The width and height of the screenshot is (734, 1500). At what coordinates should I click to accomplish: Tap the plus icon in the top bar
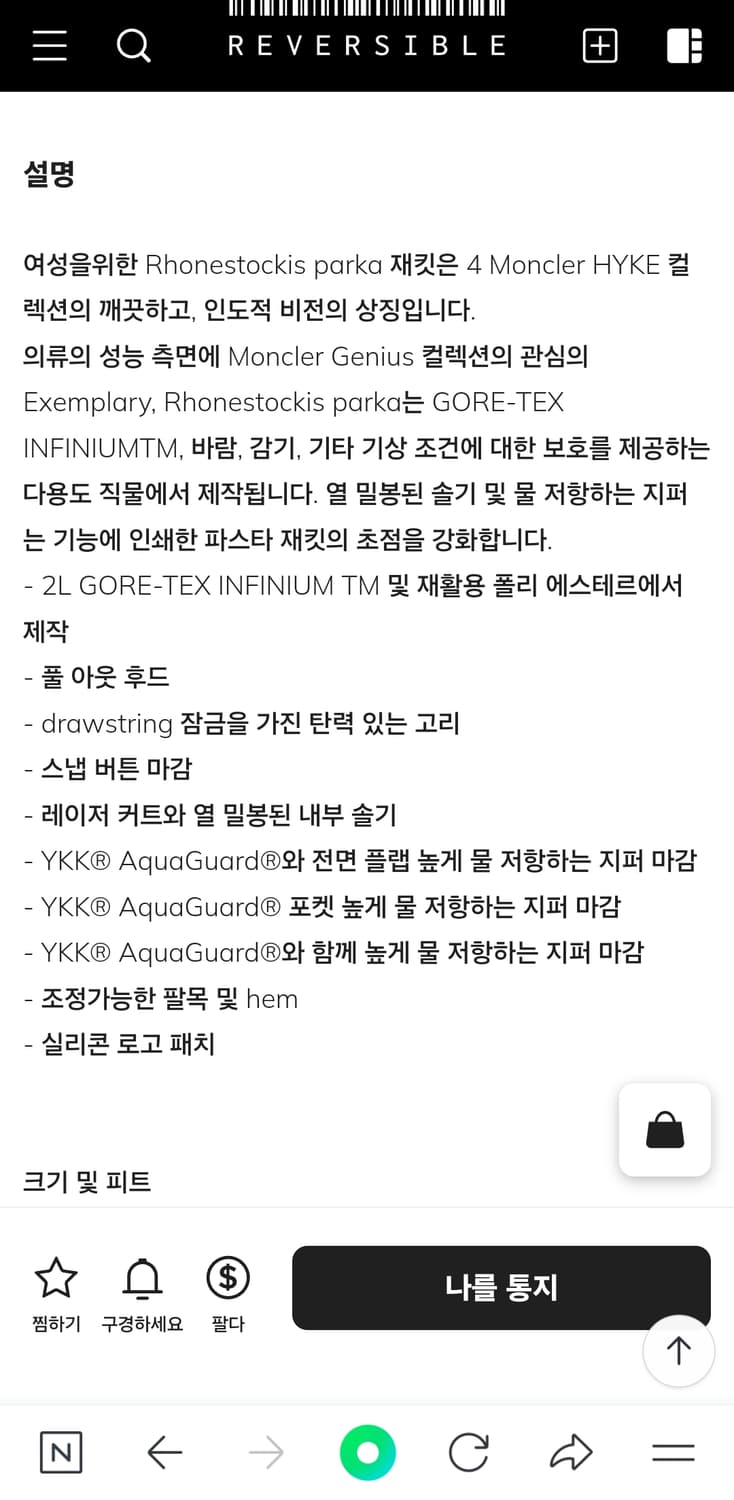599,45
